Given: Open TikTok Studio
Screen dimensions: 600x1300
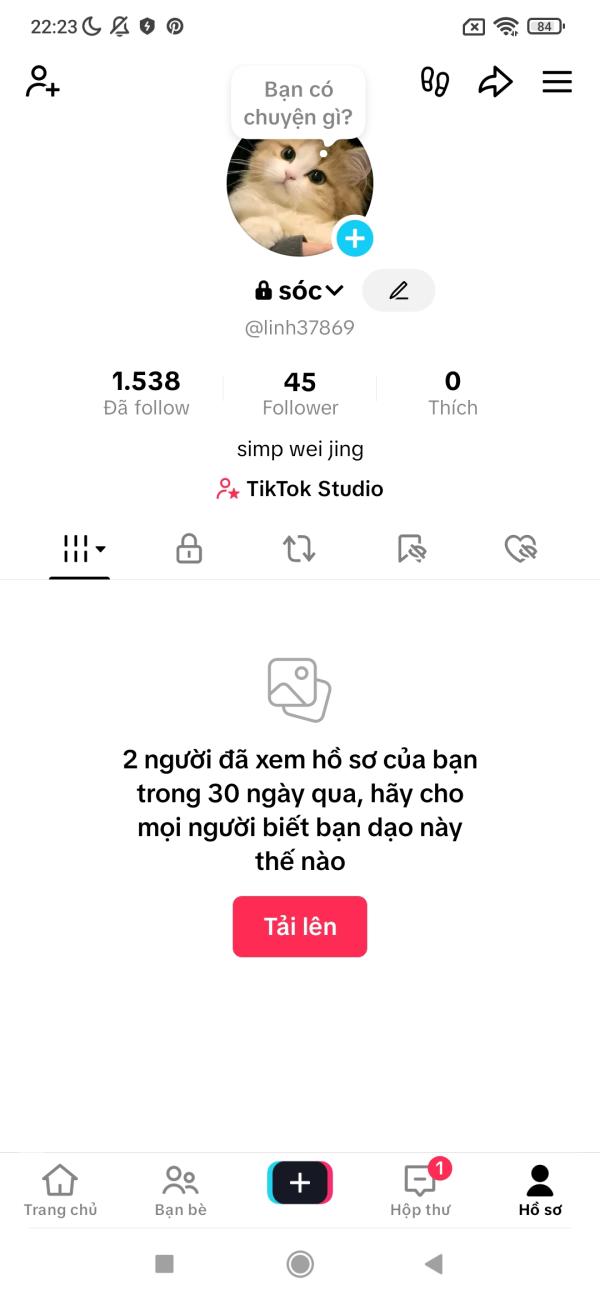Looking at the screenshot, I should click(300, 489).
